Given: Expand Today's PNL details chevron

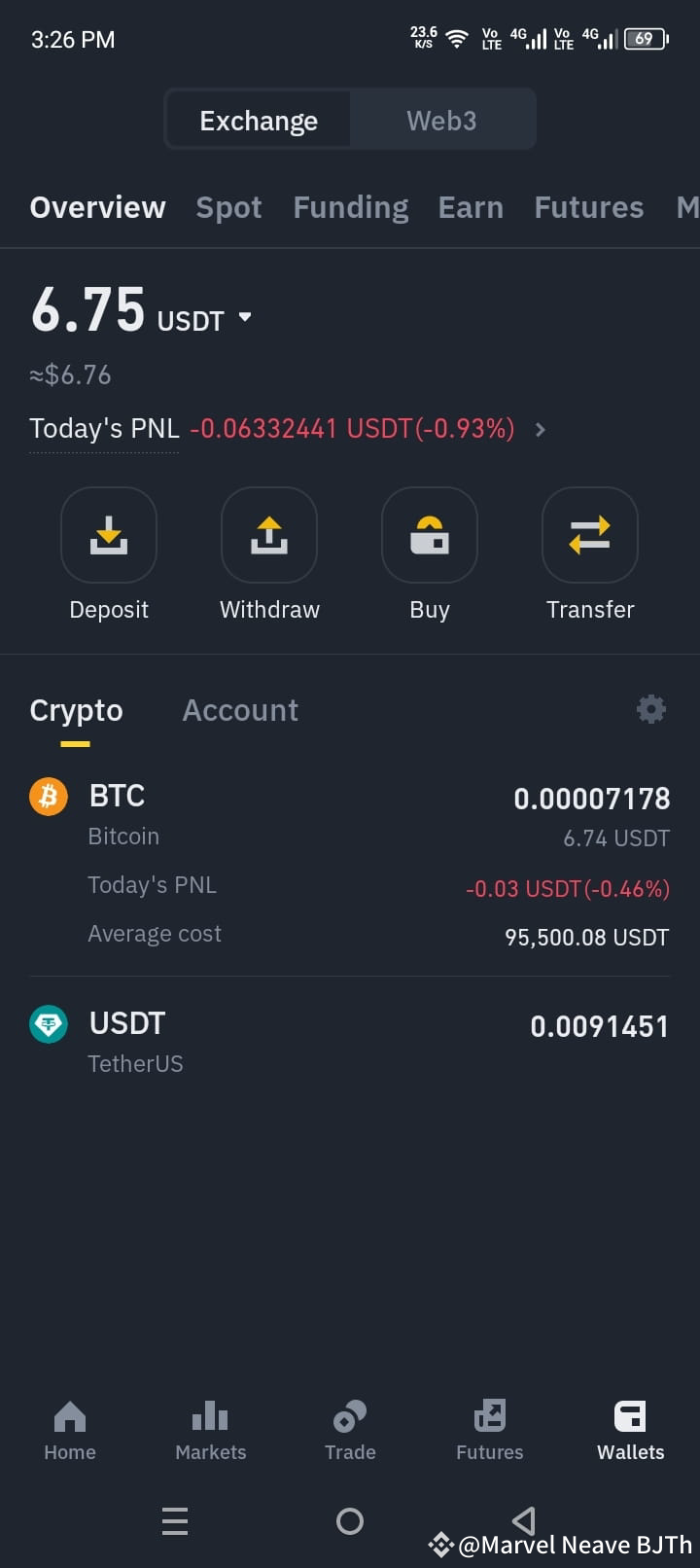Looking at the screenshot, I should pyautogui.click(x=540, y=429).
